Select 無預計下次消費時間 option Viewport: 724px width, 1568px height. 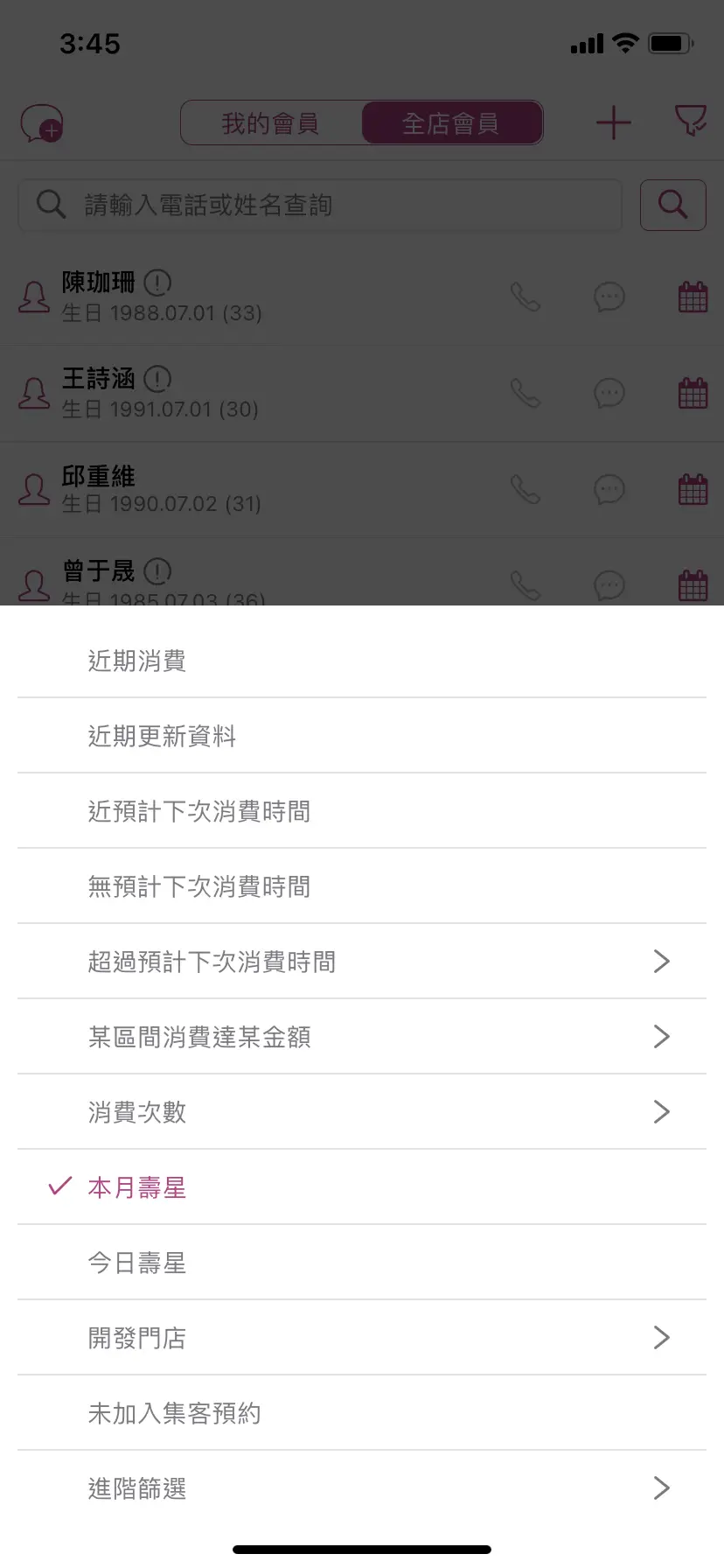(x=199, y=886)
